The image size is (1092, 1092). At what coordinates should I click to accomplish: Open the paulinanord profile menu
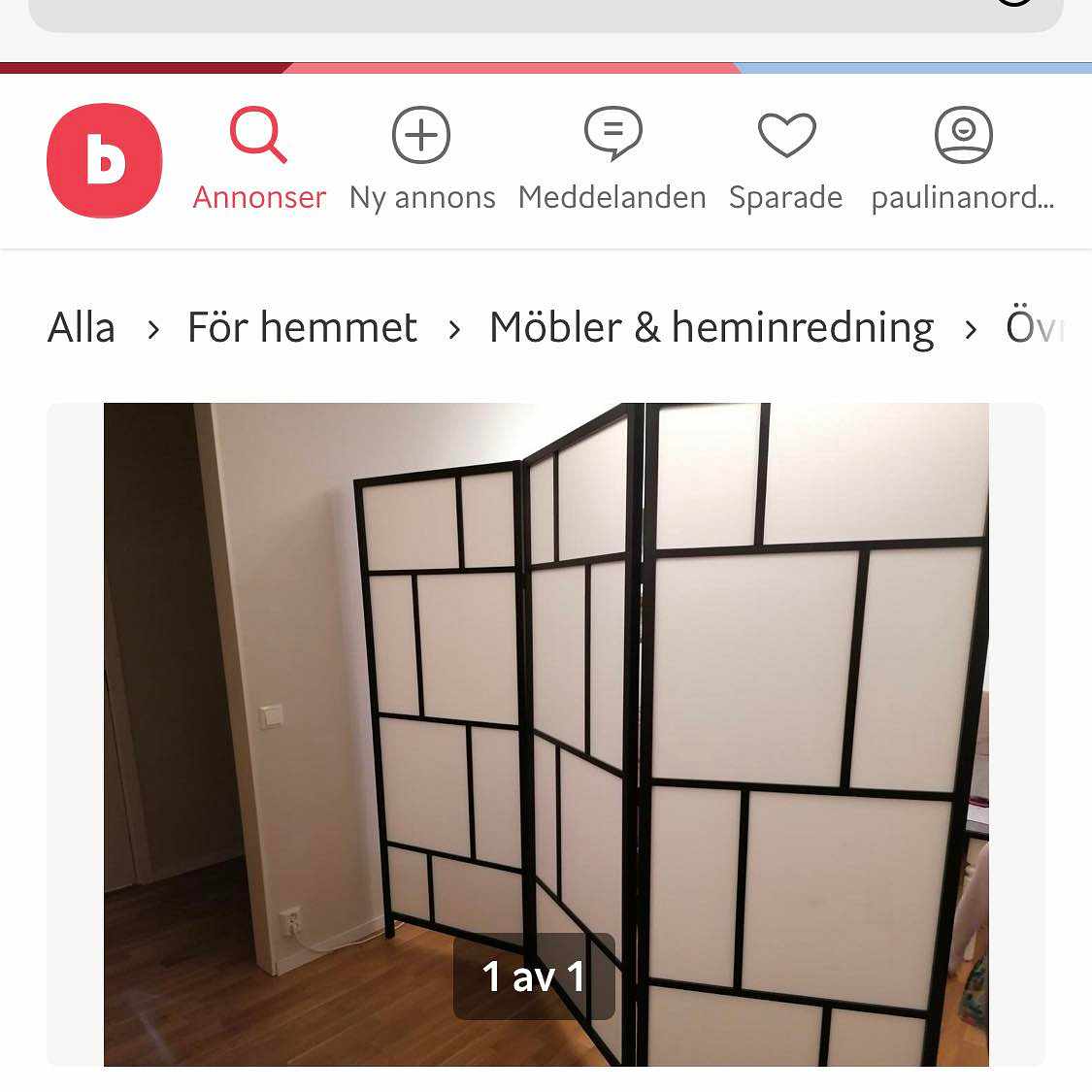pyautogui.click(x=963, y=159)
